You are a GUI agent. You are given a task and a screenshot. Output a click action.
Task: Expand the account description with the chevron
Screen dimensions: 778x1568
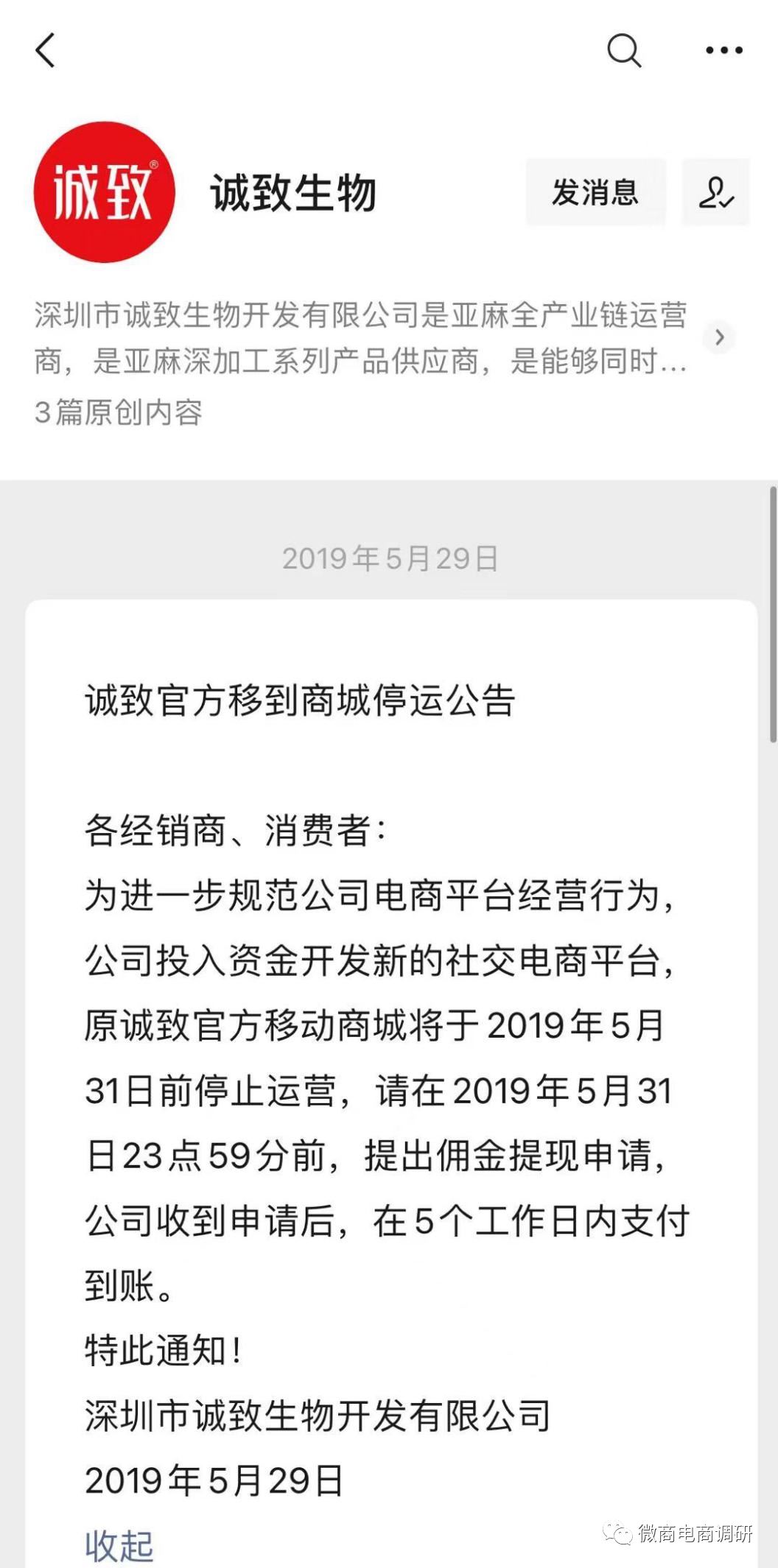[719, 337]
